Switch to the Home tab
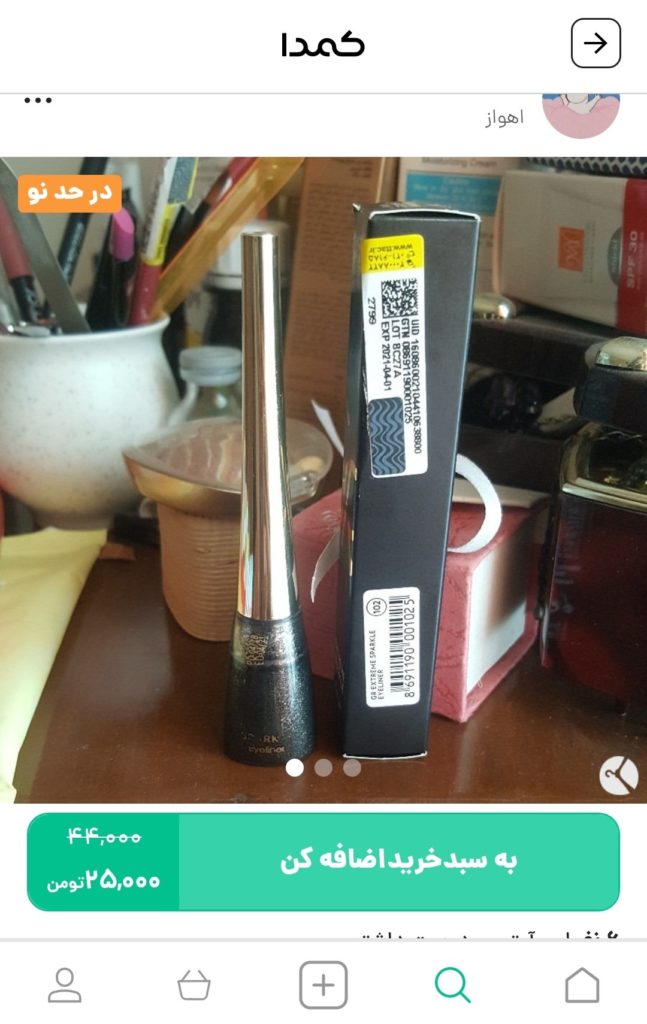647x1024 pixels. click(x=582, y=985)
